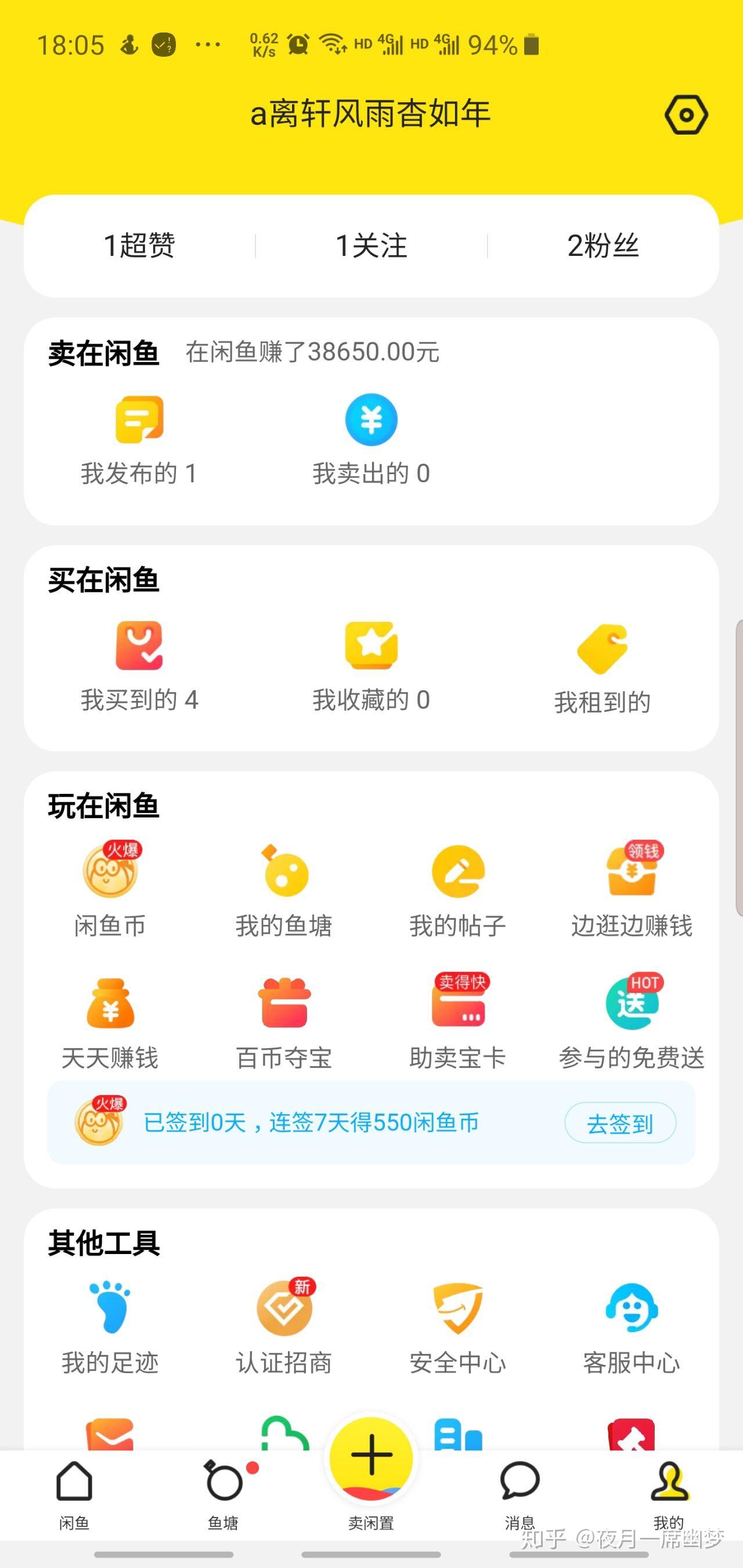Open 我的足迹 browsing history

click(110, 1328)
